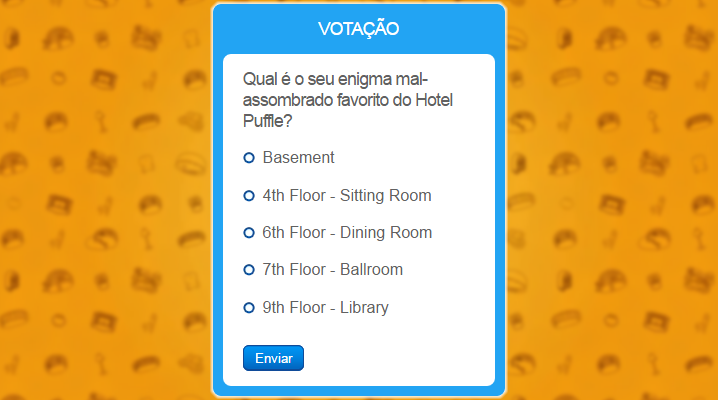This screenshot has height=400, width=718.
Task: Pick 6th Floor - Dining Room
Action: click(x=249, y=233)
